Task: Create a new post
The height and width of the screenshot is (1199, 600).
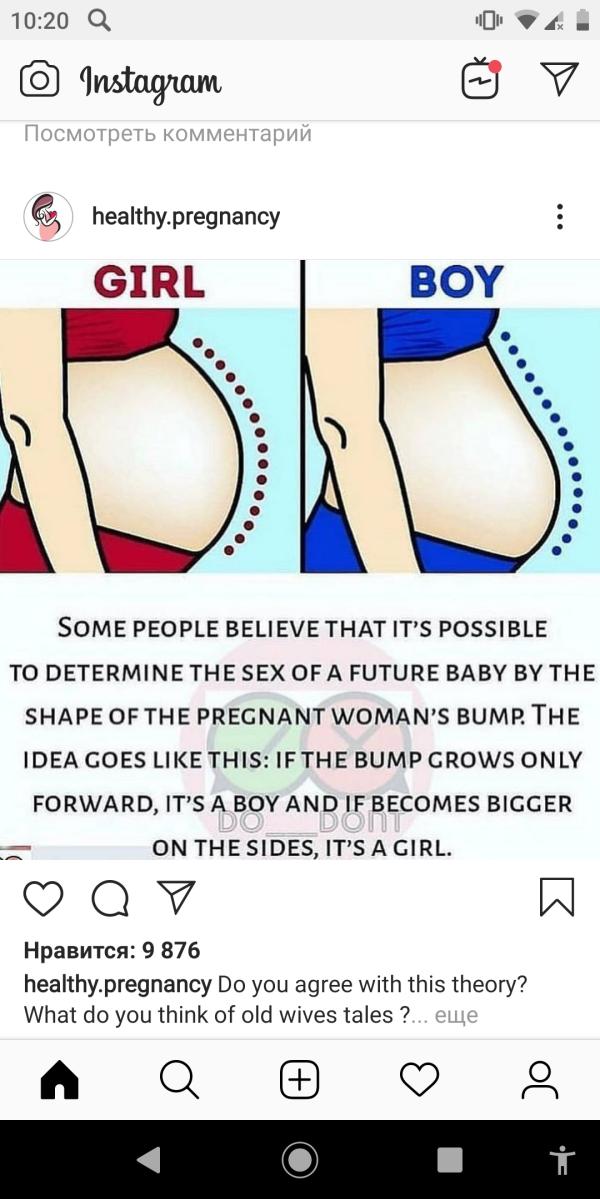Action: 299,1079
